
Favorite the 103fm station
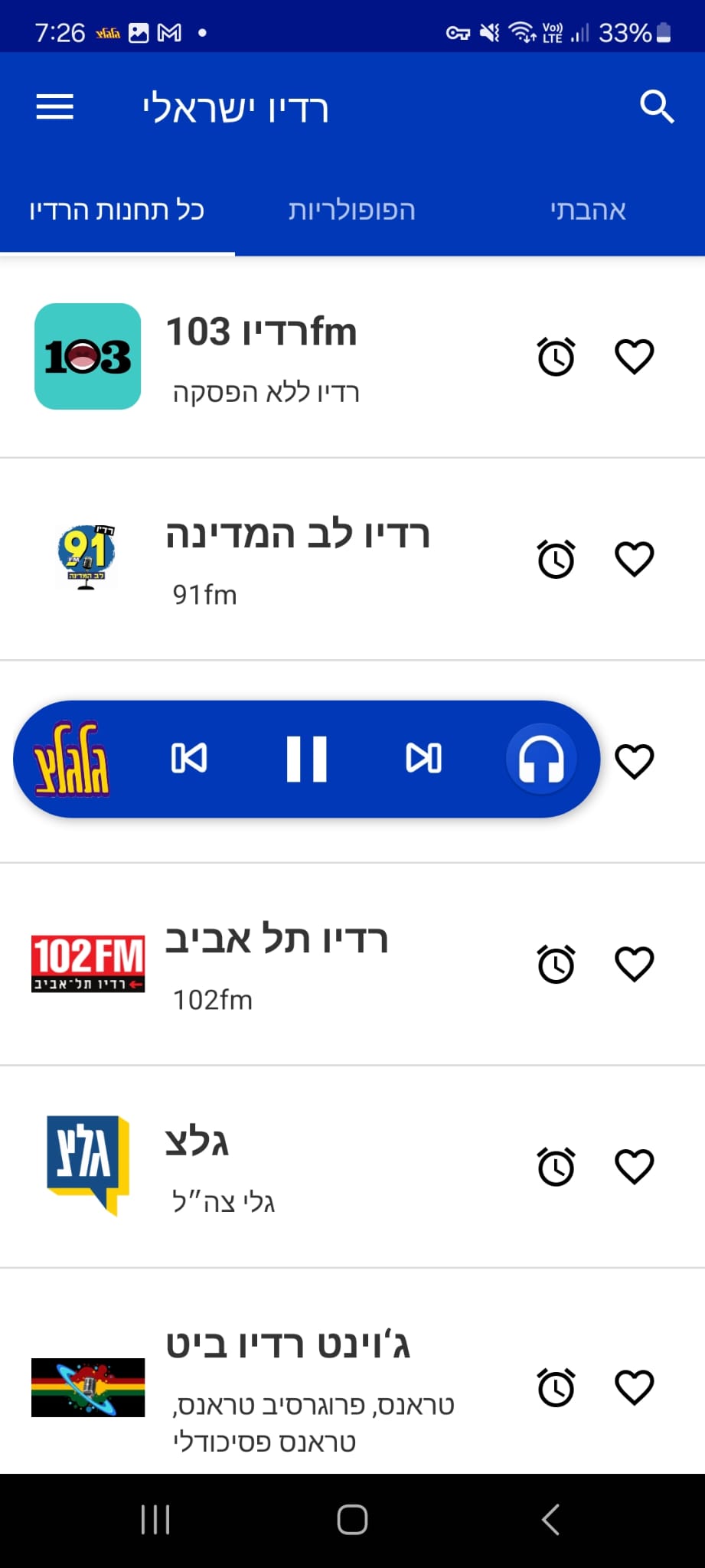coord(635,357)
